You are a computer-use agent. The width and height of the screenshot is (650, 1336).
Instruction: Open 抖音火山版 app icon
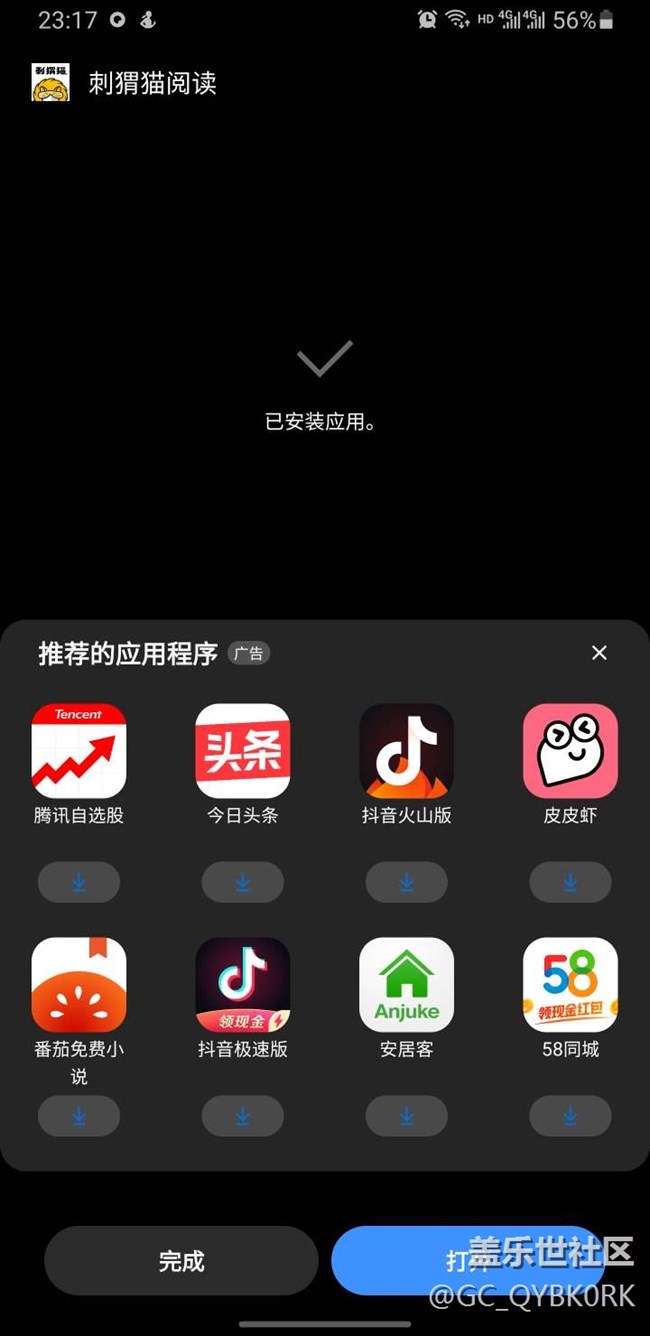(x=406, y=750)
